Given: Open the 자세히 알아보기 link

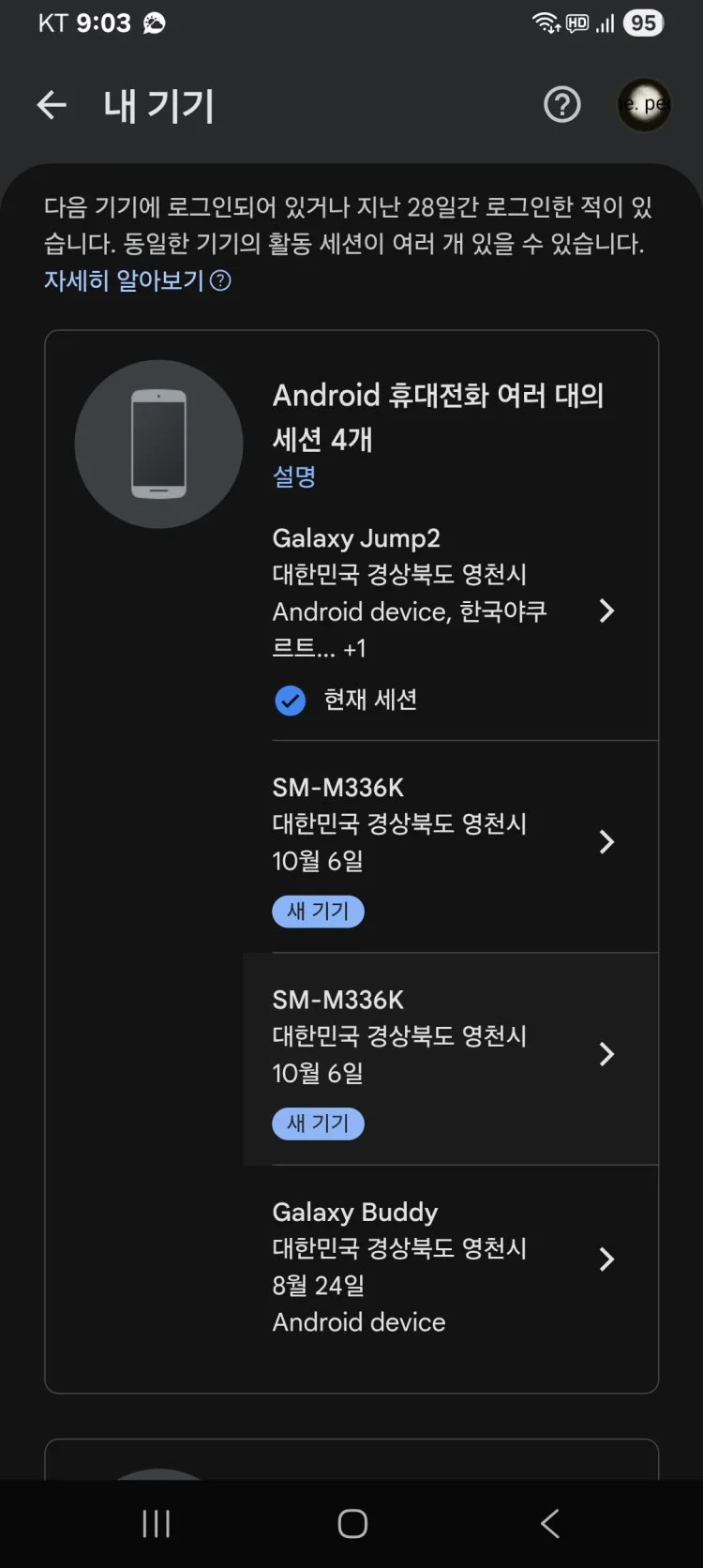Looking at the screenshot, I should [x=137, y=280].
